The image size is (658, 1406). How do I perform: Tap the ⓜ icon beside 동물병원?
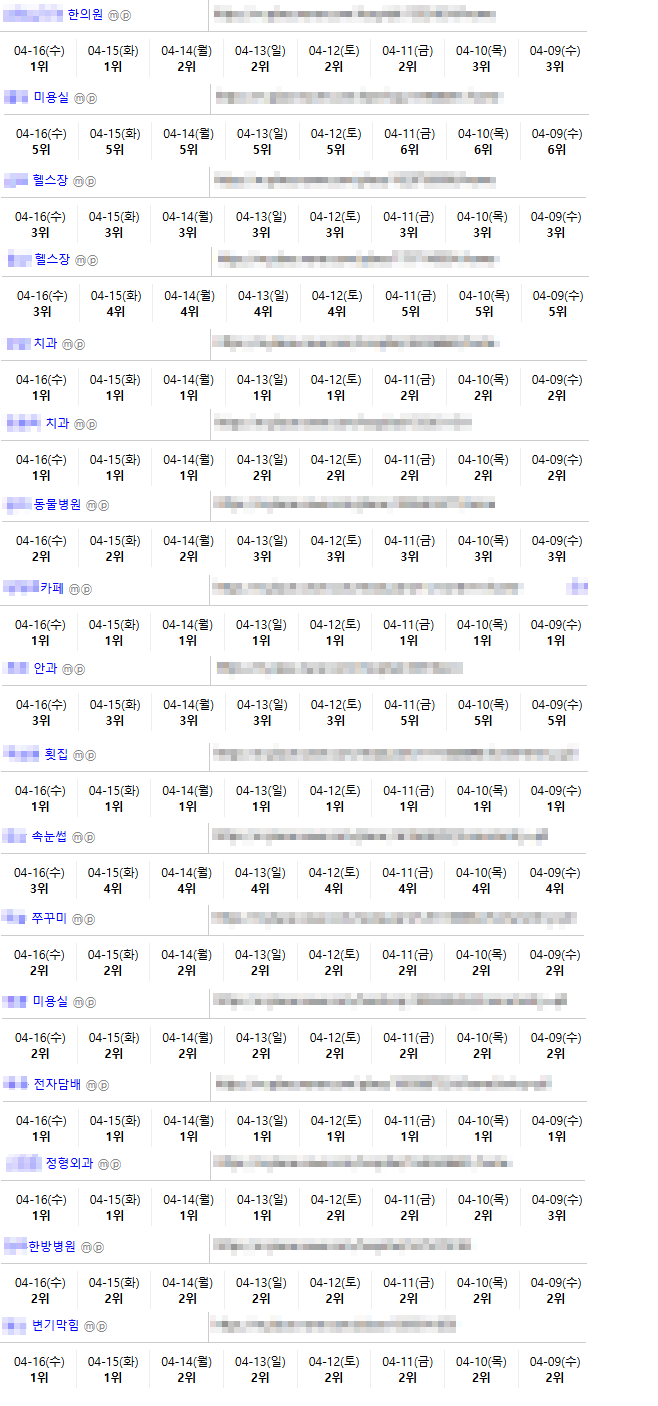[x=91, y=506]
